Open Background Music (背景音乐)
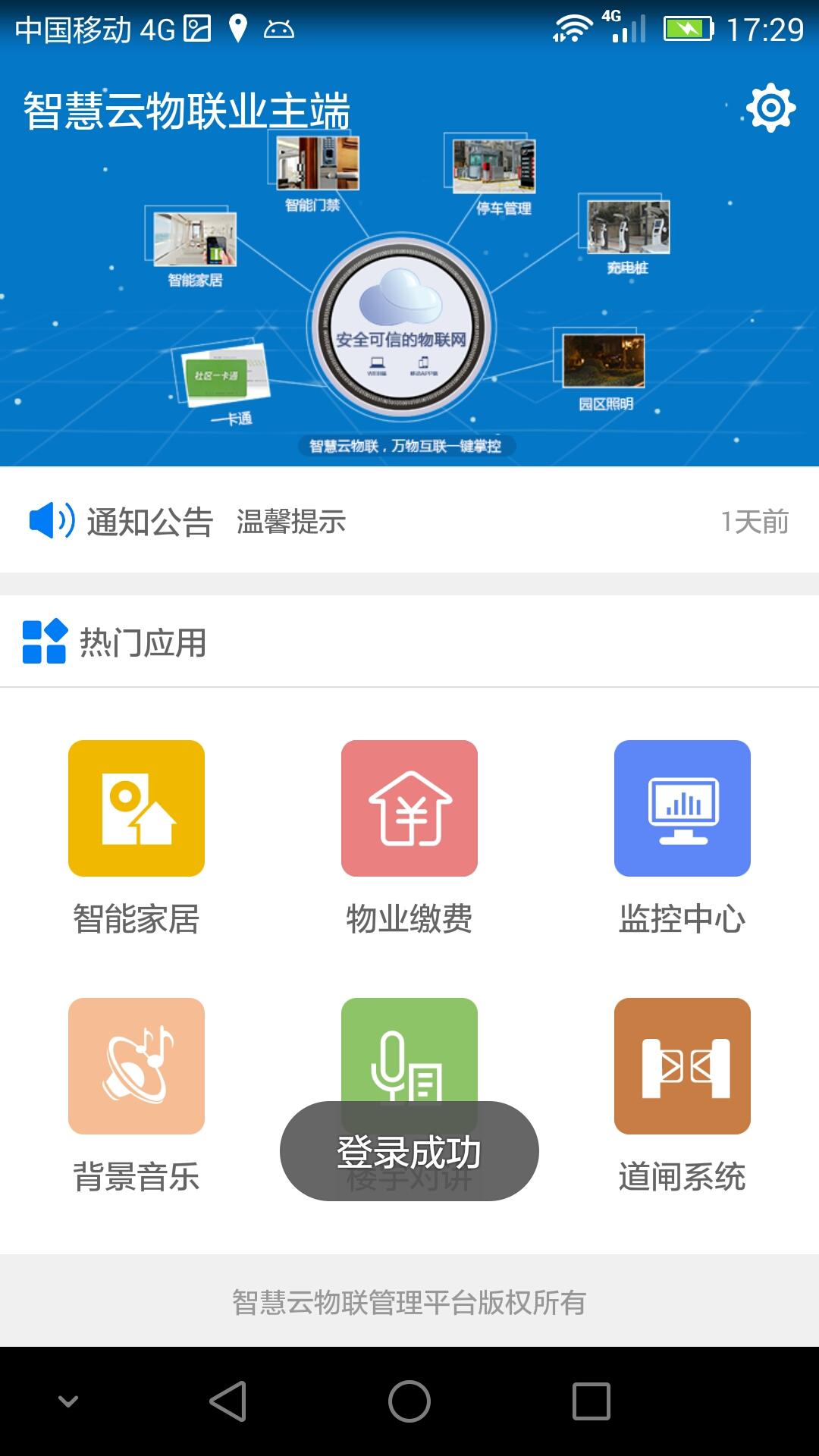 136,1065
